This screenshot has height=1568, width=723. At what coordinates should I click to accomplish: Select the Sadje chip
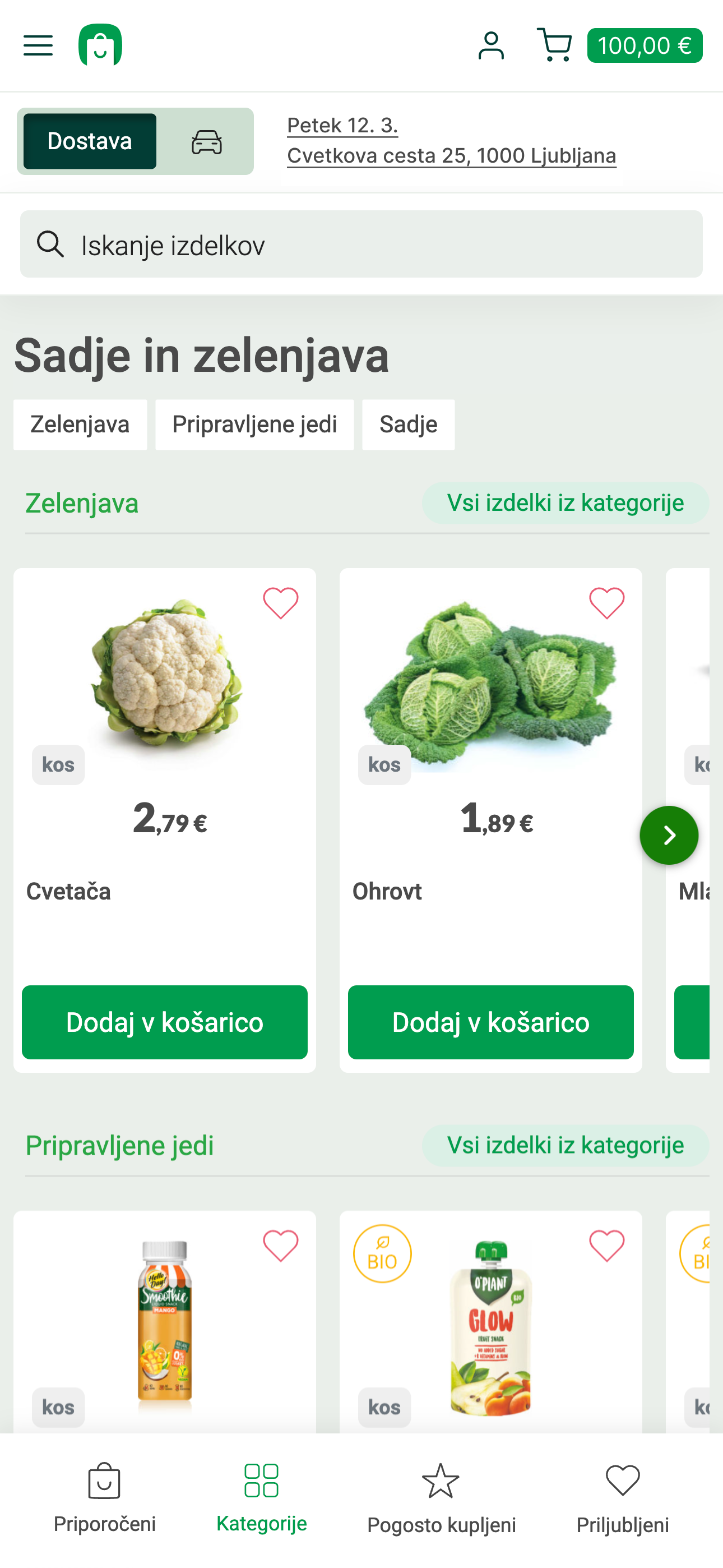[408, 425]
